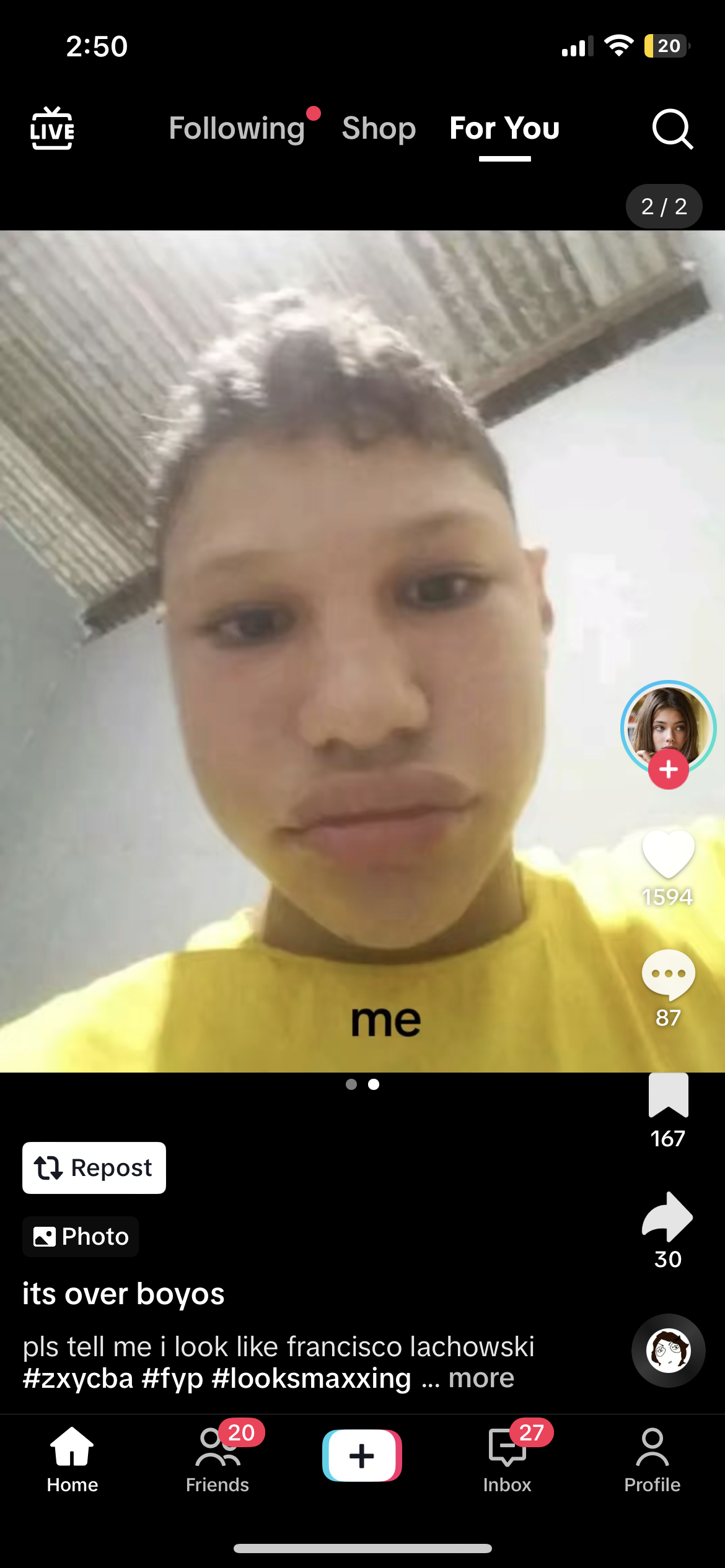
Task: Switch to the Following tab
Action: click(x=237, y=128)
